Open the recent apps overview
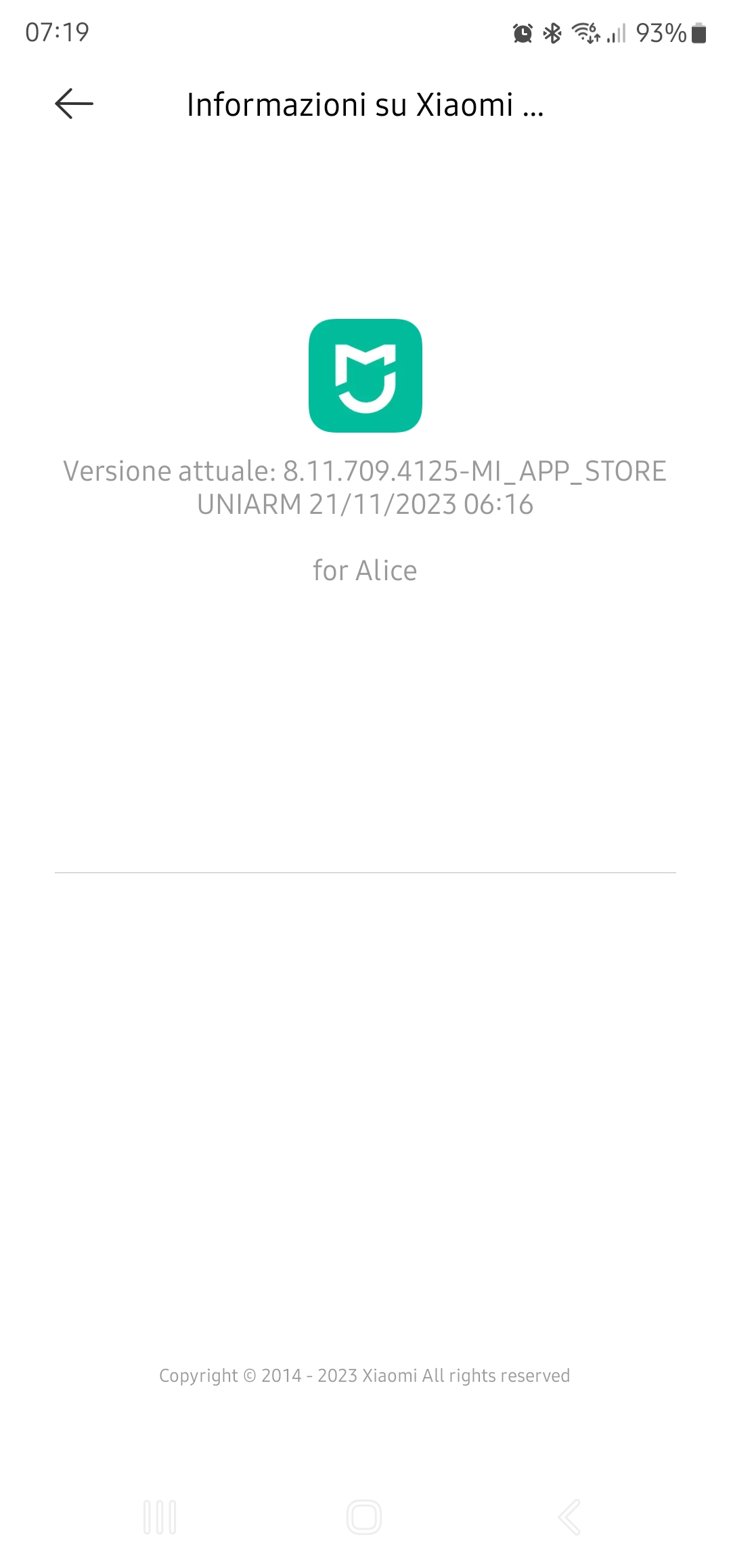Screen dimensions: 731x1568 point(160,1517)
